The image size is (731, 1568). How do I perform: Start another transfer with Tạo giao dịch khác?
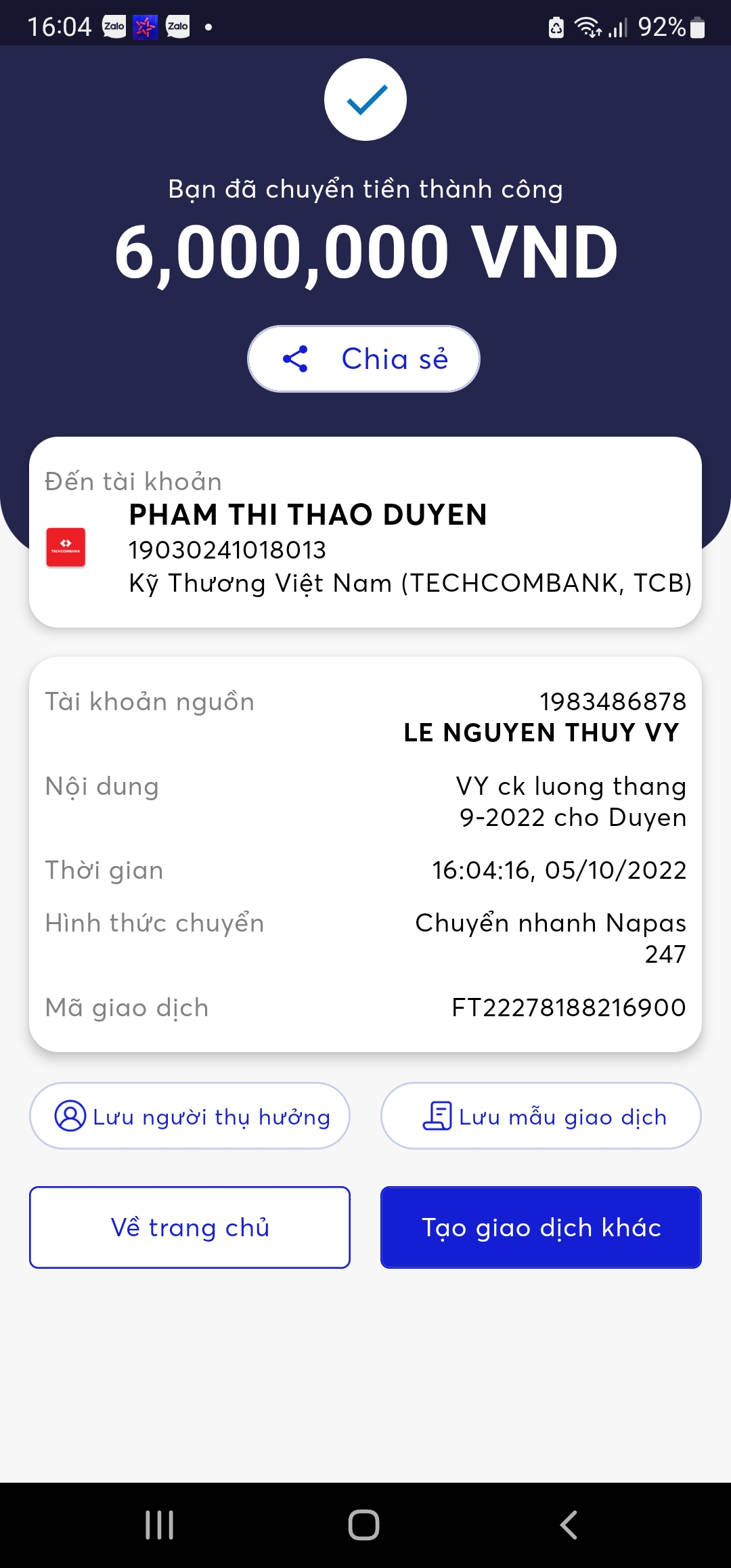pyautogui.click(x=541, y=1227)
